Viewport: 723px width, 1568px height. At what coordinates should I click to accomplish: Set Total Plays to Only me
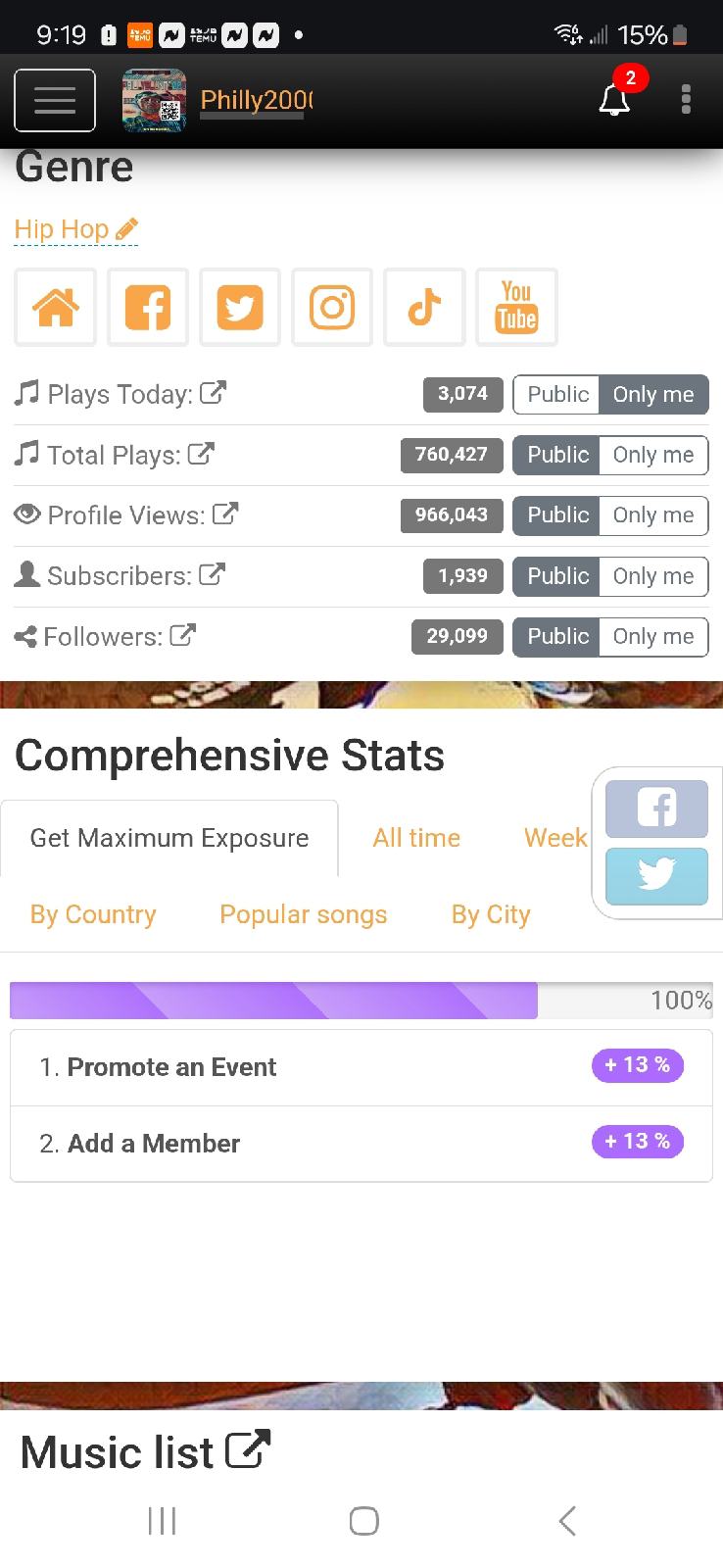653,455
